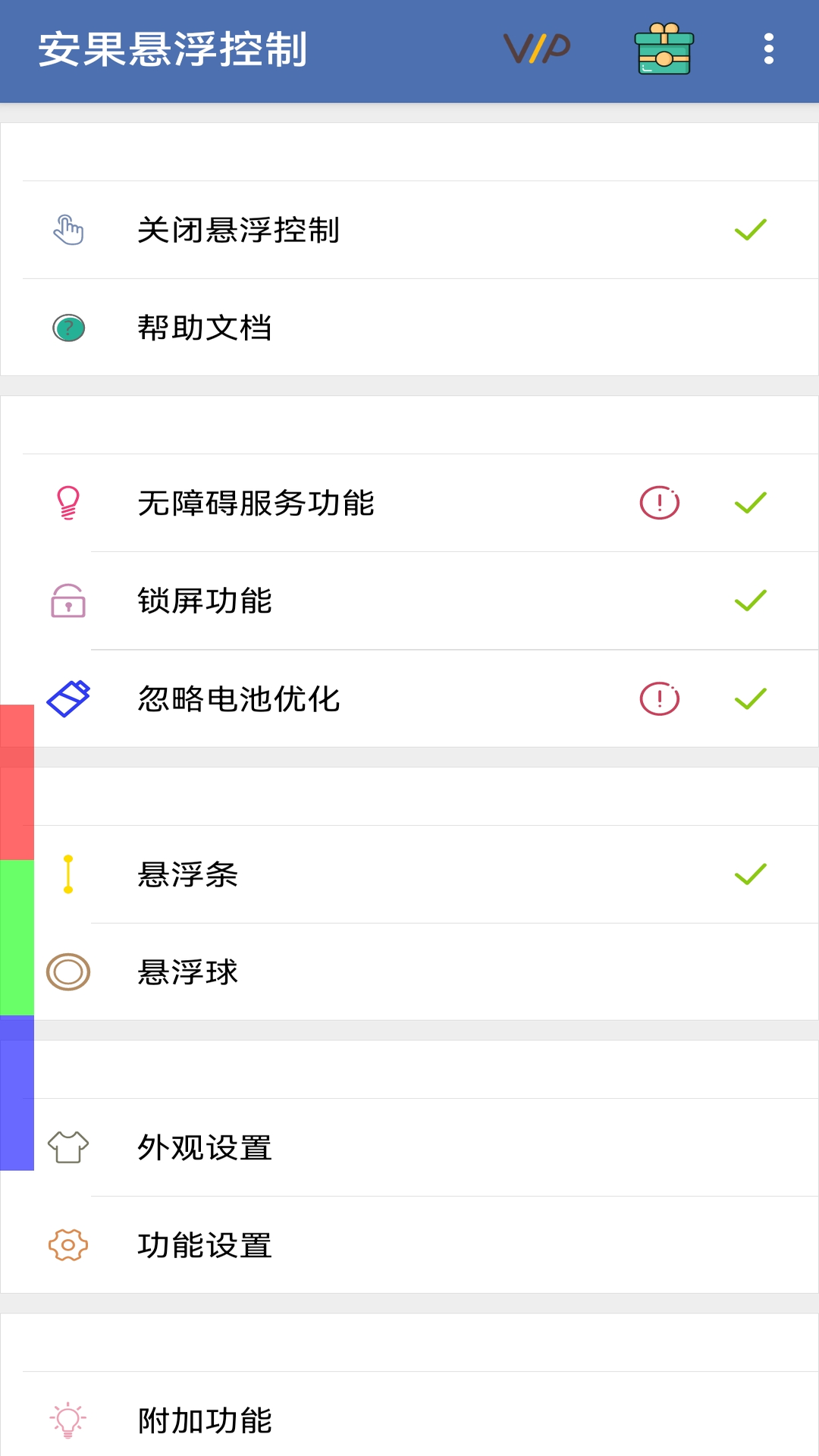819x1456 pixels.
Task: Toggle the checkmark next to 关闭悬浮控制
Action: [750, 231]
